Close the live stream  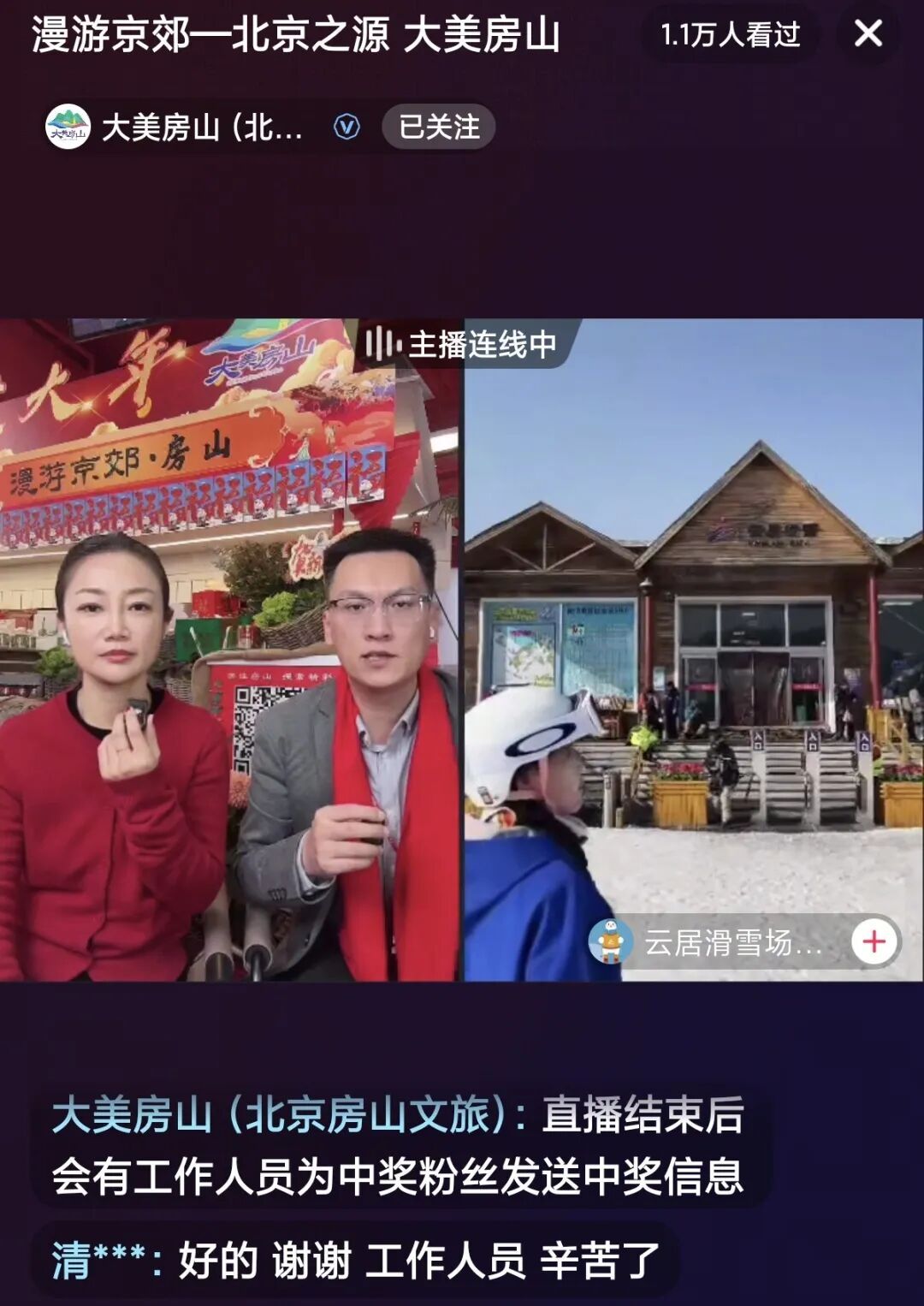tap(868, 34)
